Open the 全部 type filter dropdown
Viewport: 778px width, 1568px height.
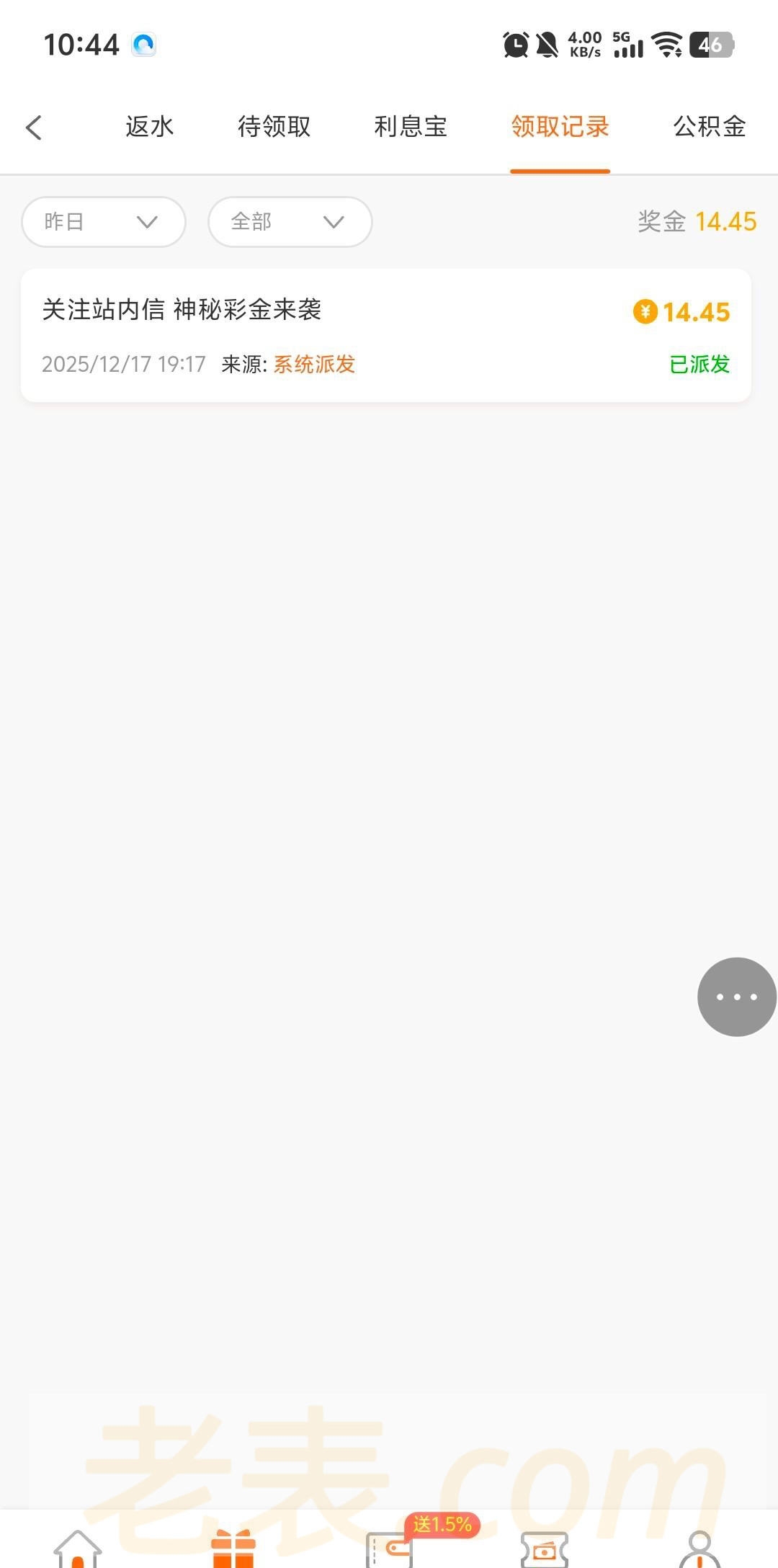[x=290, y=222]
